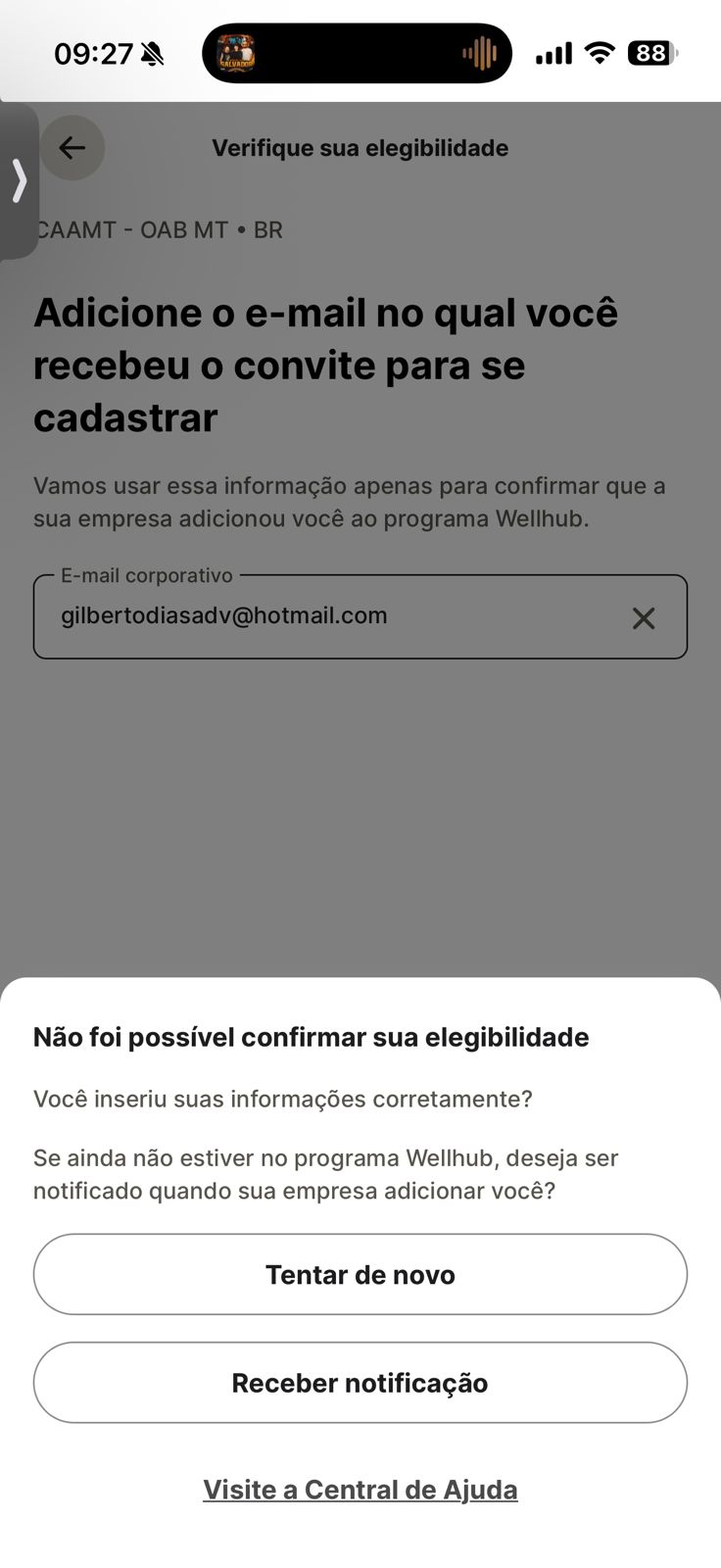
Task: Go back with the arrow icon
Action: coord(72,148)
